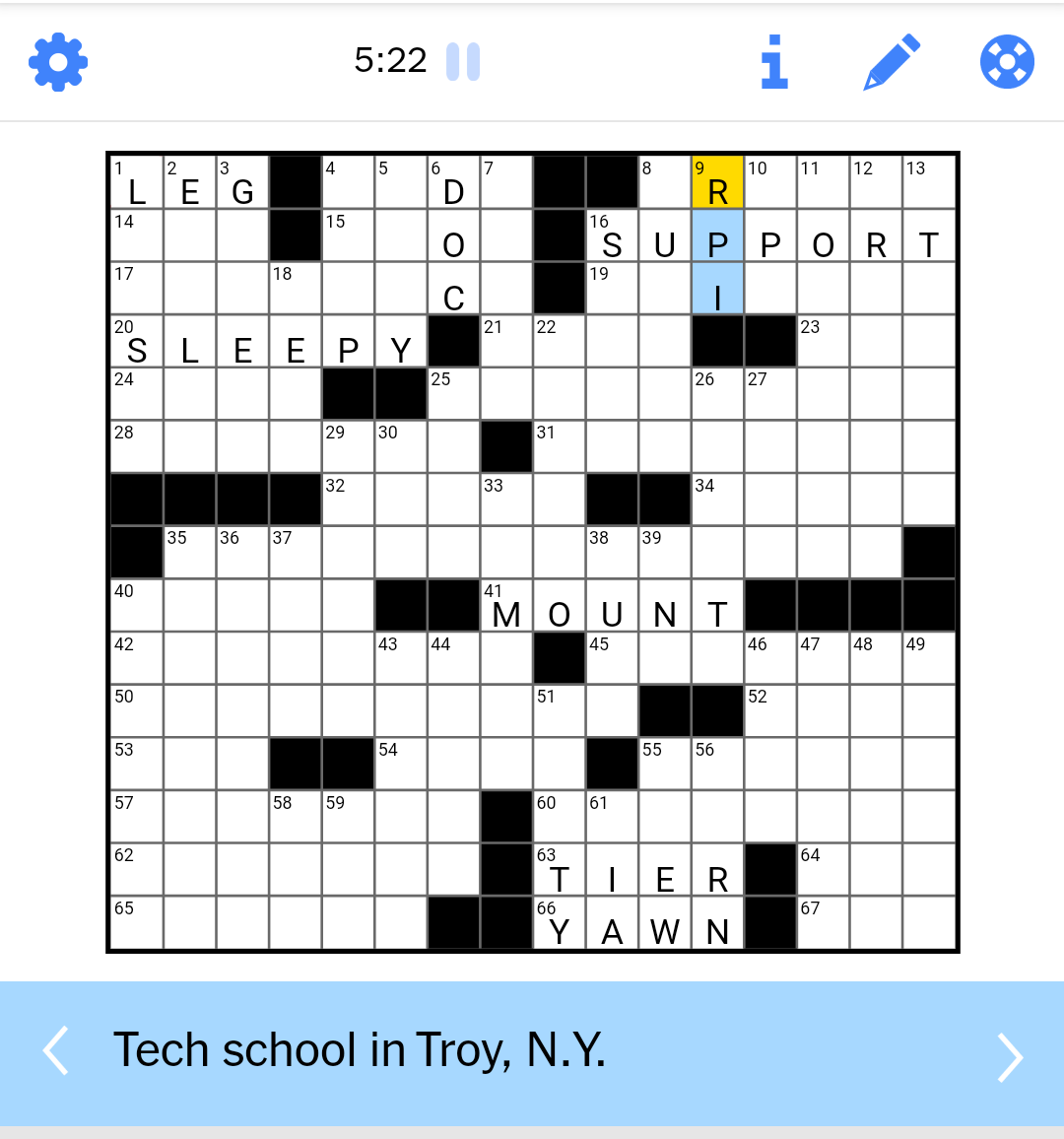Select the empty square numbered 57
The height and width of the screenshot is (1139, 1064).
137,817
